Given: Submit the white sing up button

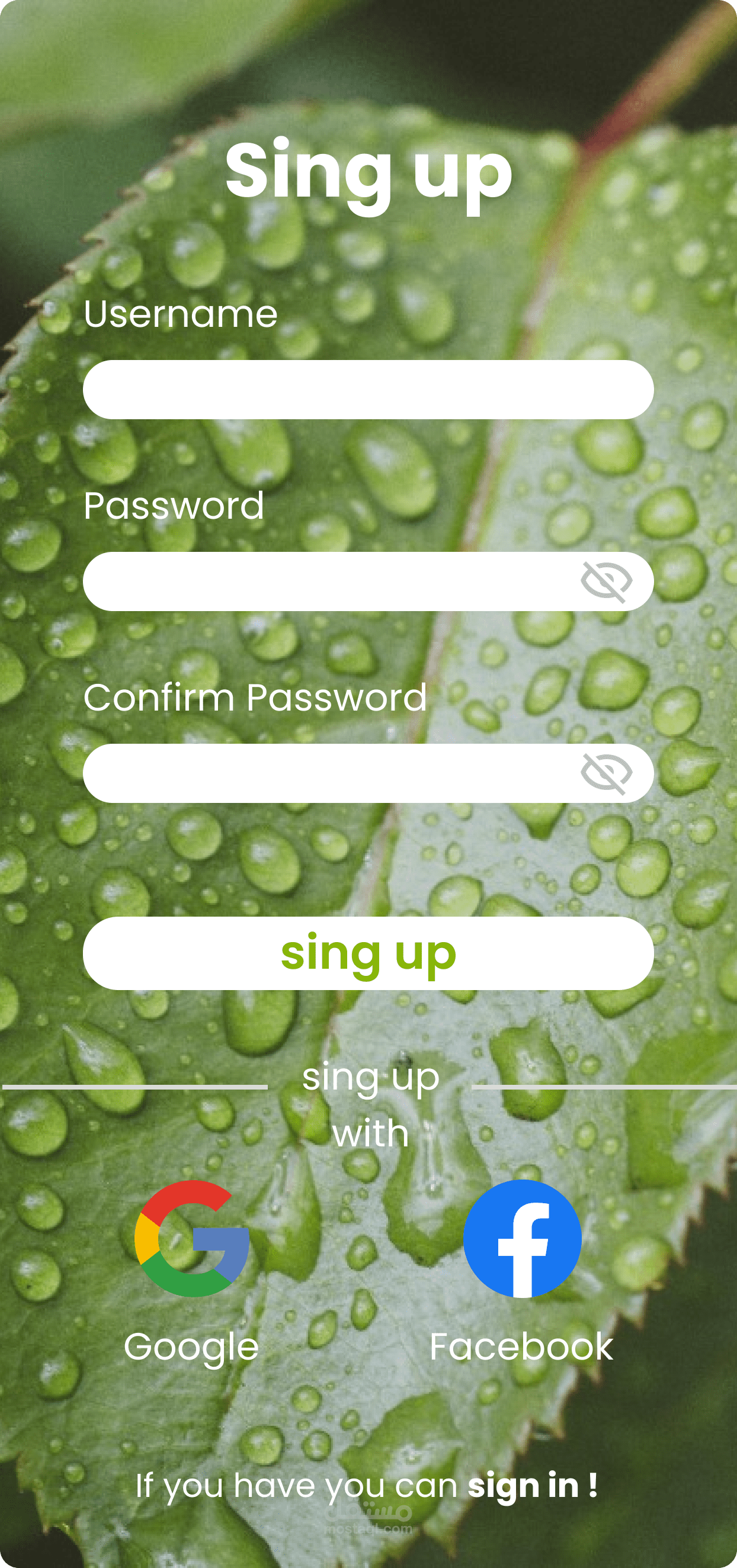Looking at the screenshot, I should click(368, 953).
